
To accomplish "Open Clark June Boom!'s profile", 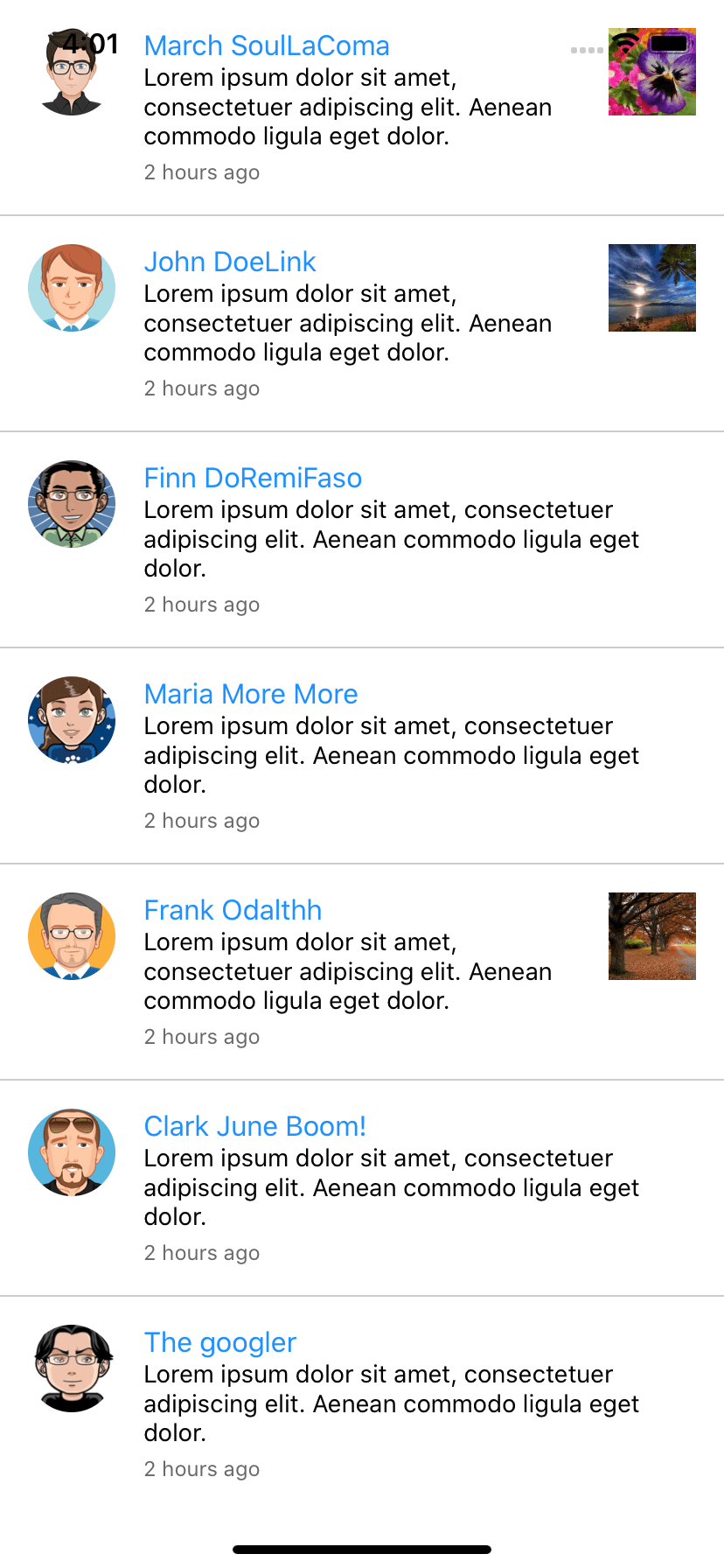I will [254, 1126].
